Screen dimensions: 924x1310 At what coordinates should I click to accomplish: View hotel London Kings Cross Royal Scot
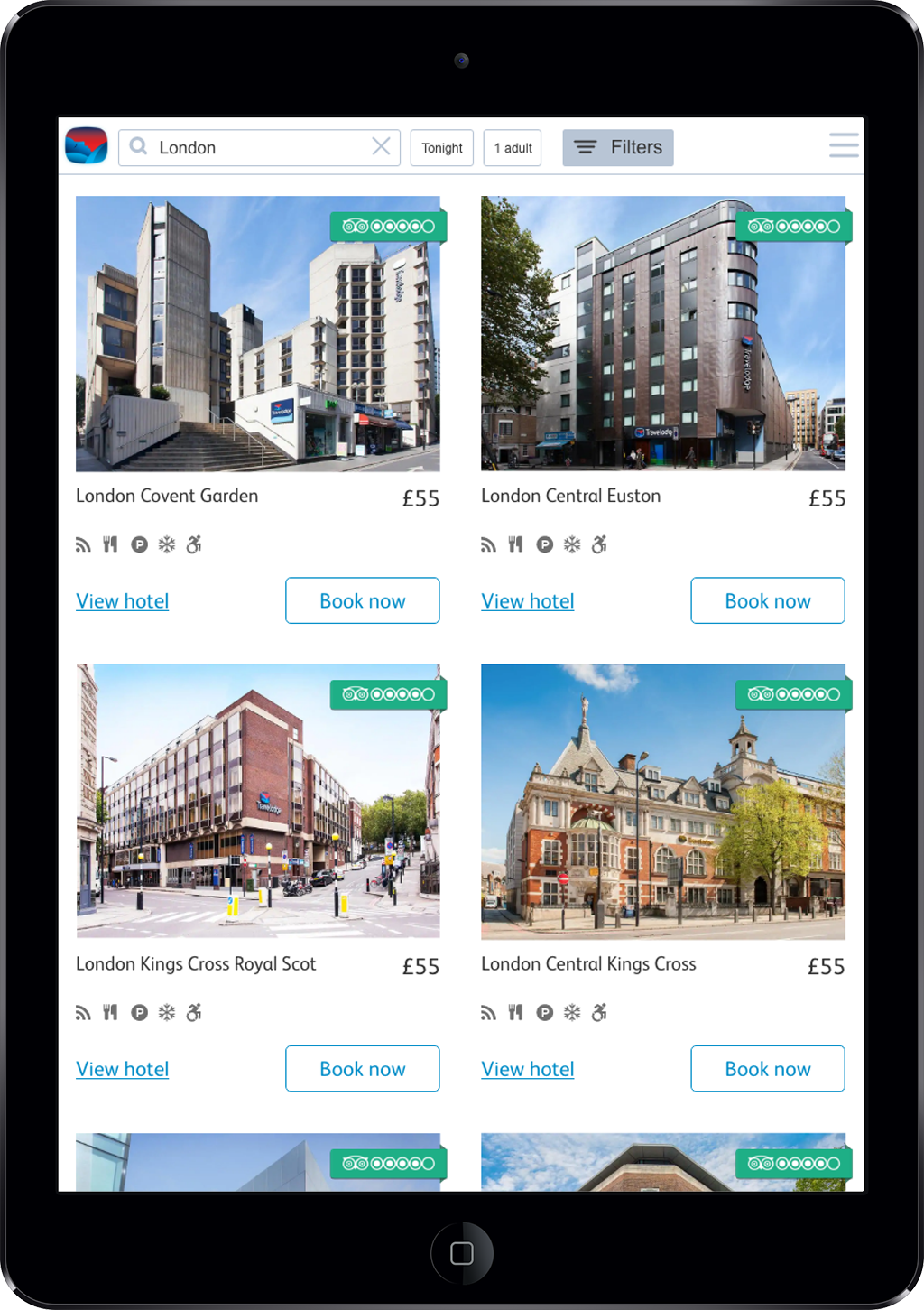(123, 1069)
